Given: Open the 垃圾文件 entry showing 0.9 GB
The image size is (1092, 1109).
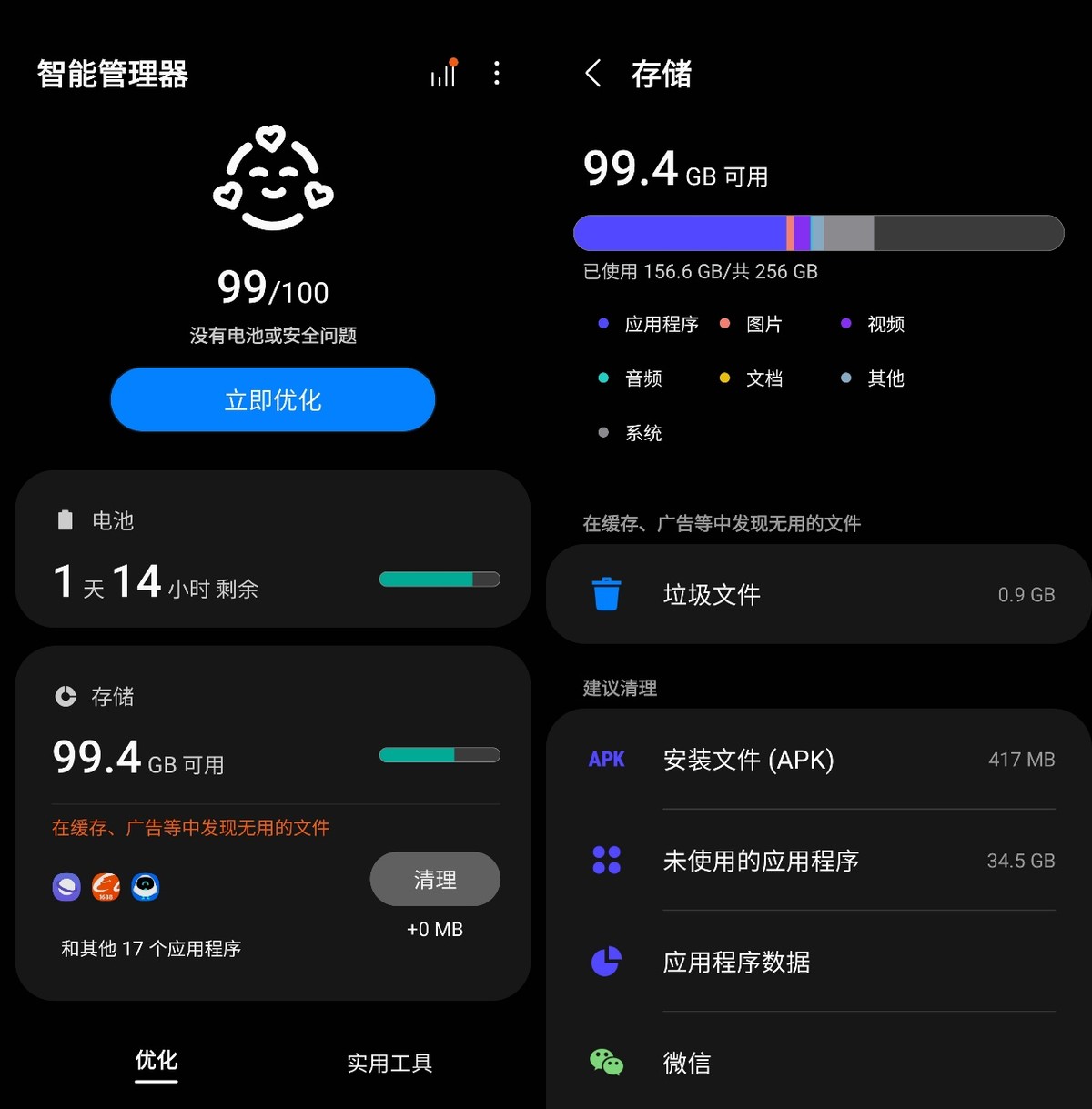Looking at the screenshot, I should click(819, 594).
